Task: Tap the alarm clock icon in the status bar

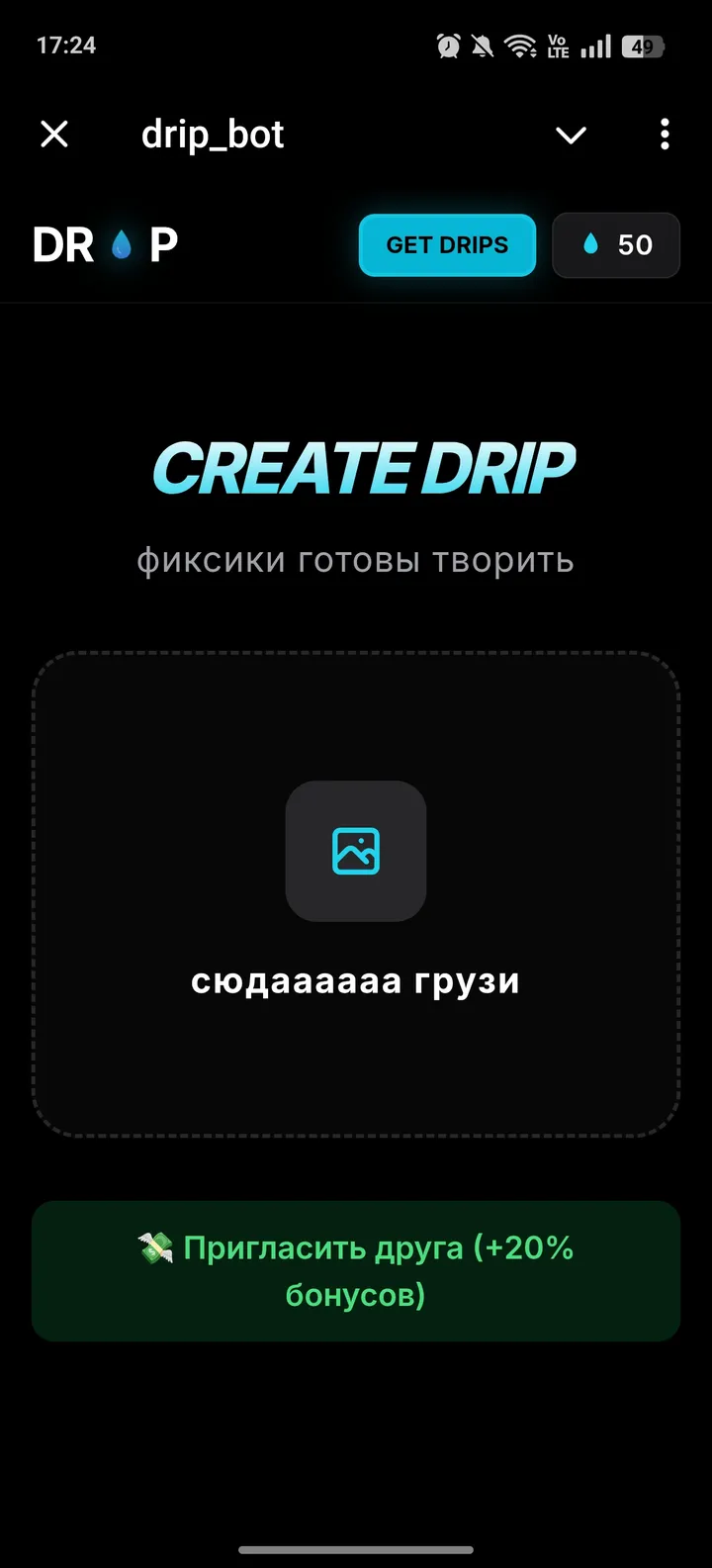Action: pos(447,46)
